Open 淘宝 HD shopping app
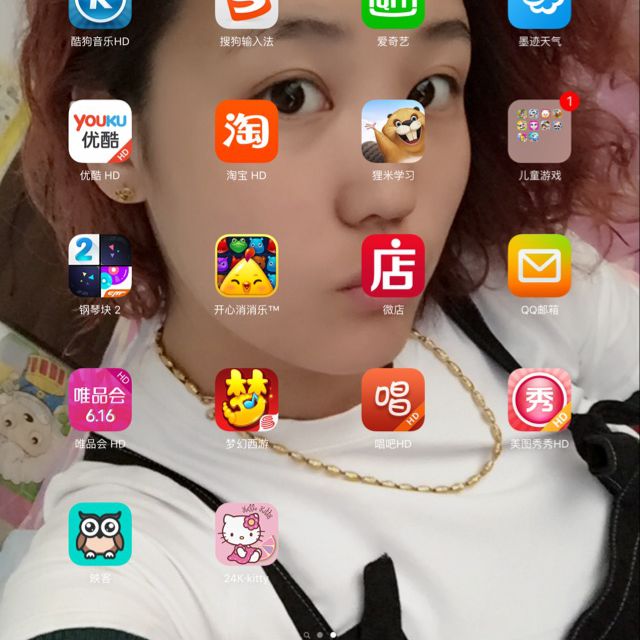 point(247,131)
